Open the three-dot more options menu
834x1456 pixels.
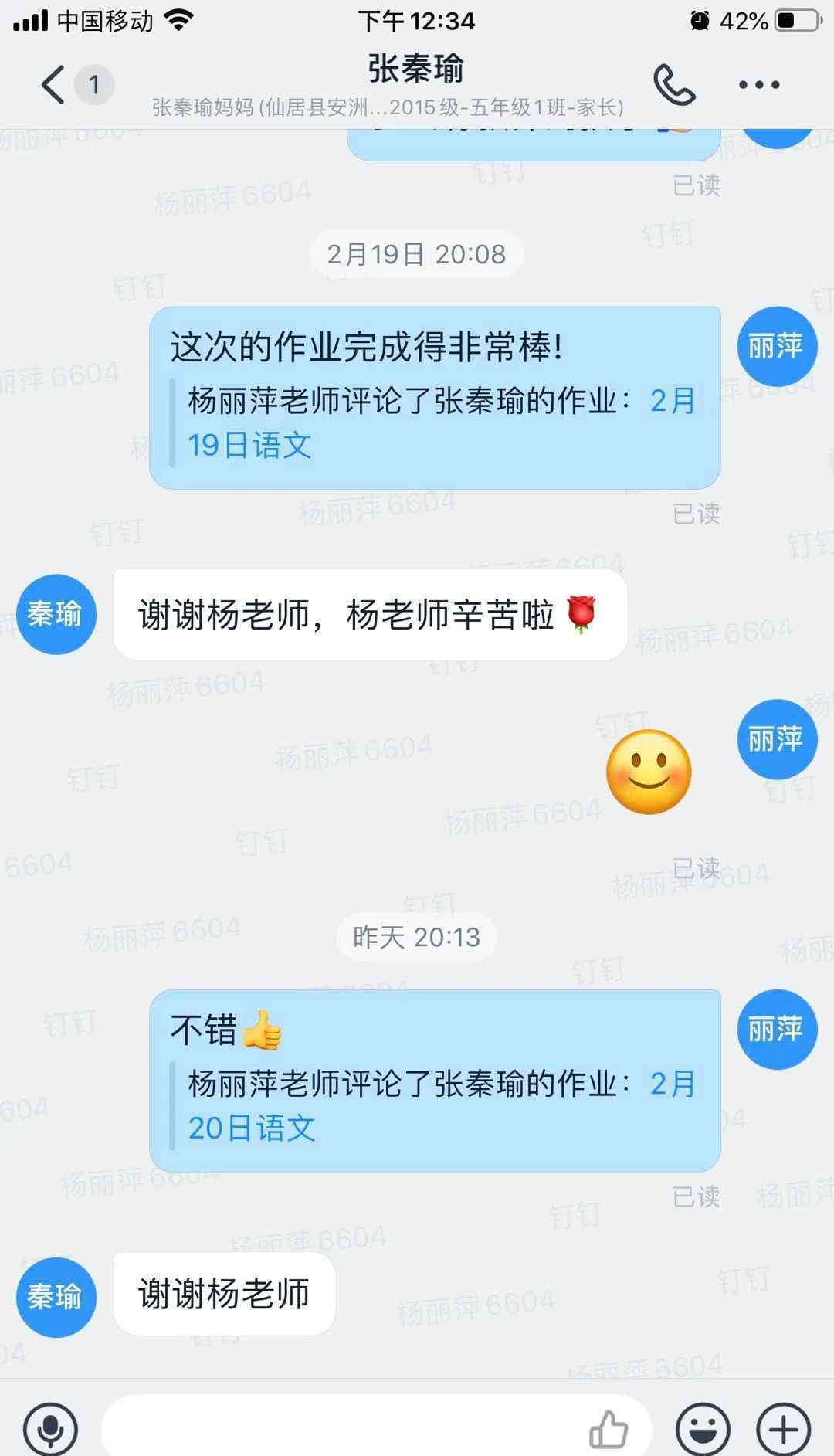point(759,85)
